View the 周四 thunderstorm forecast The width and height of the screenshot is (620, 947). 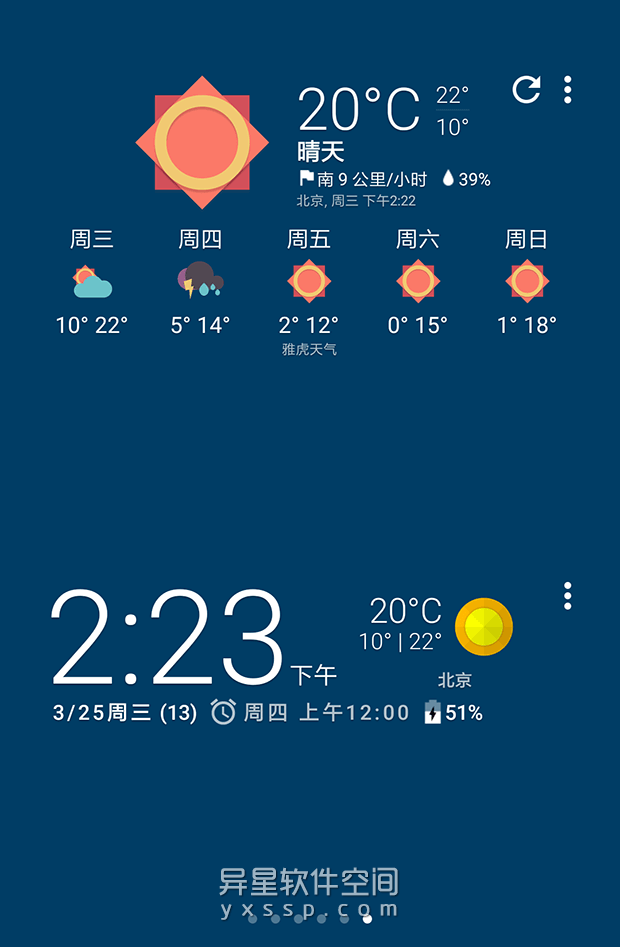200,283
